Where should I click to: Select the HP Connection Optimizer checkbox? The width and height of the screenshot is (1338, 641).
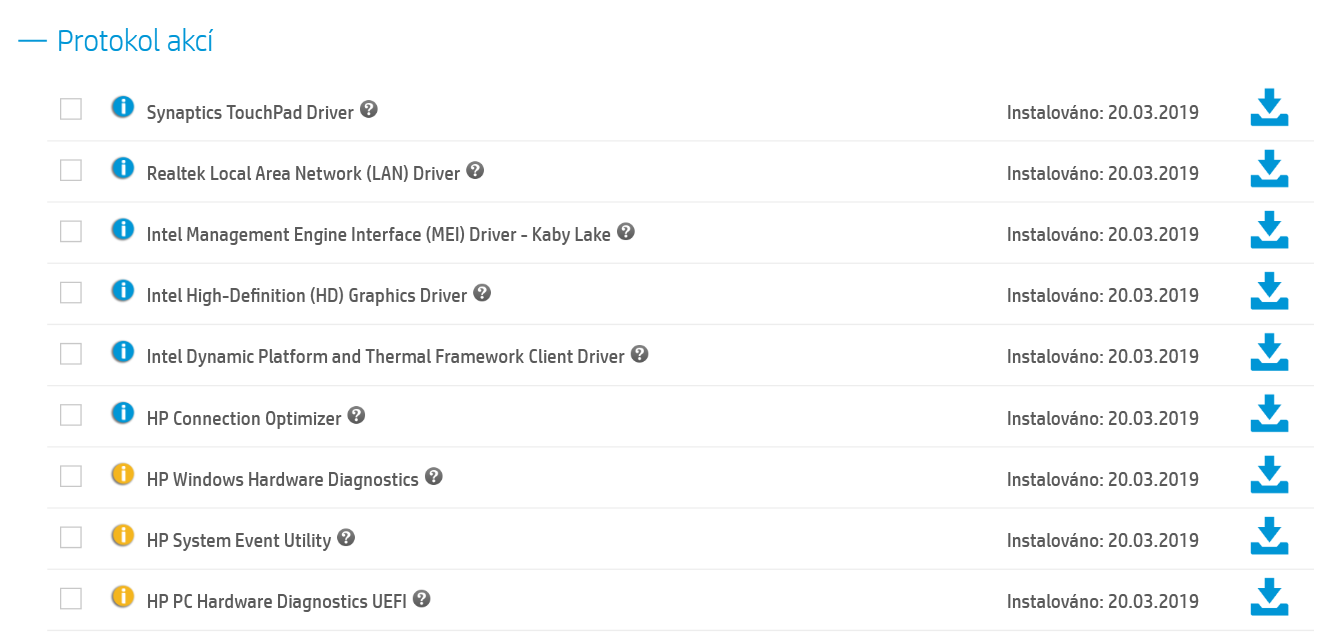tap(71, 415)
